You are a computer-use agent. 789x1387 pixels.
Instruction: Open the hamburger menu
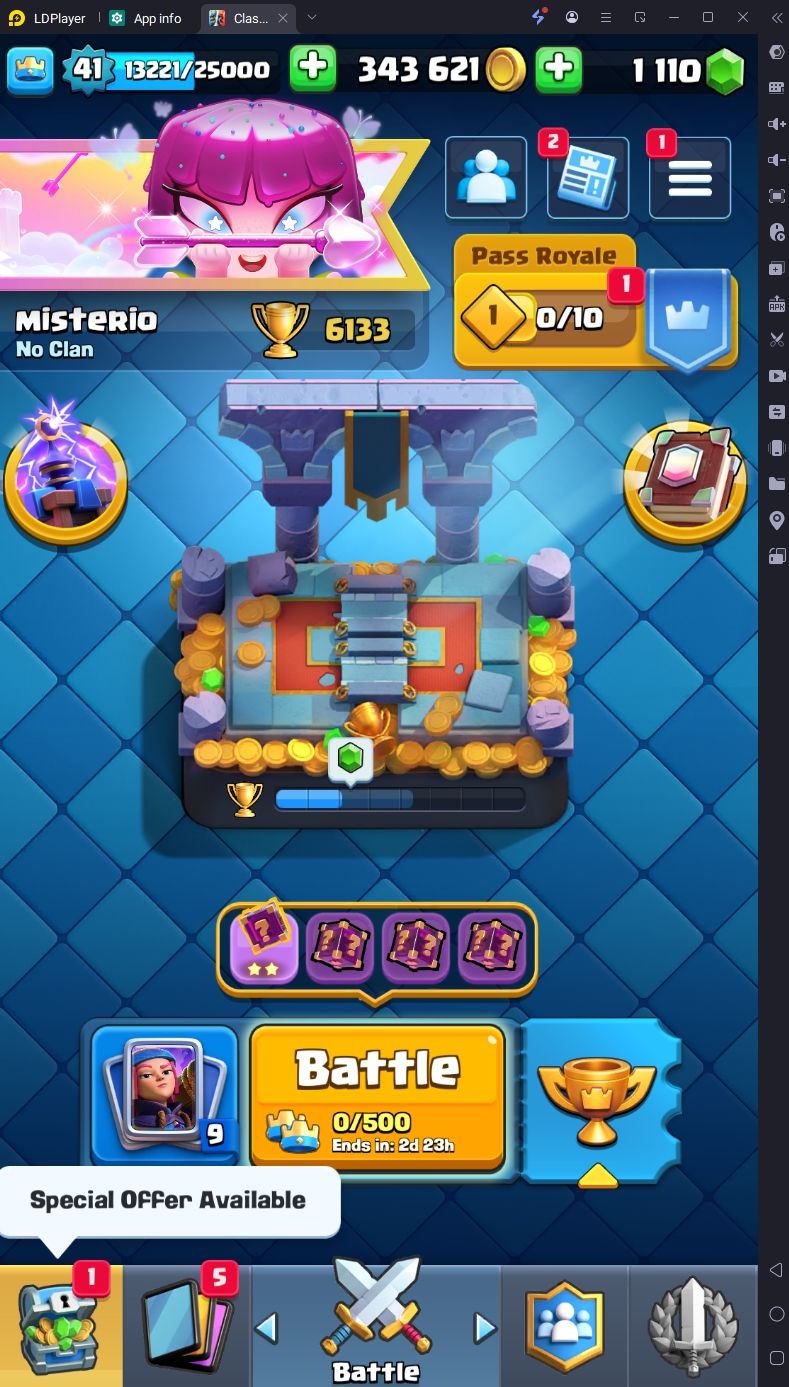690,177
